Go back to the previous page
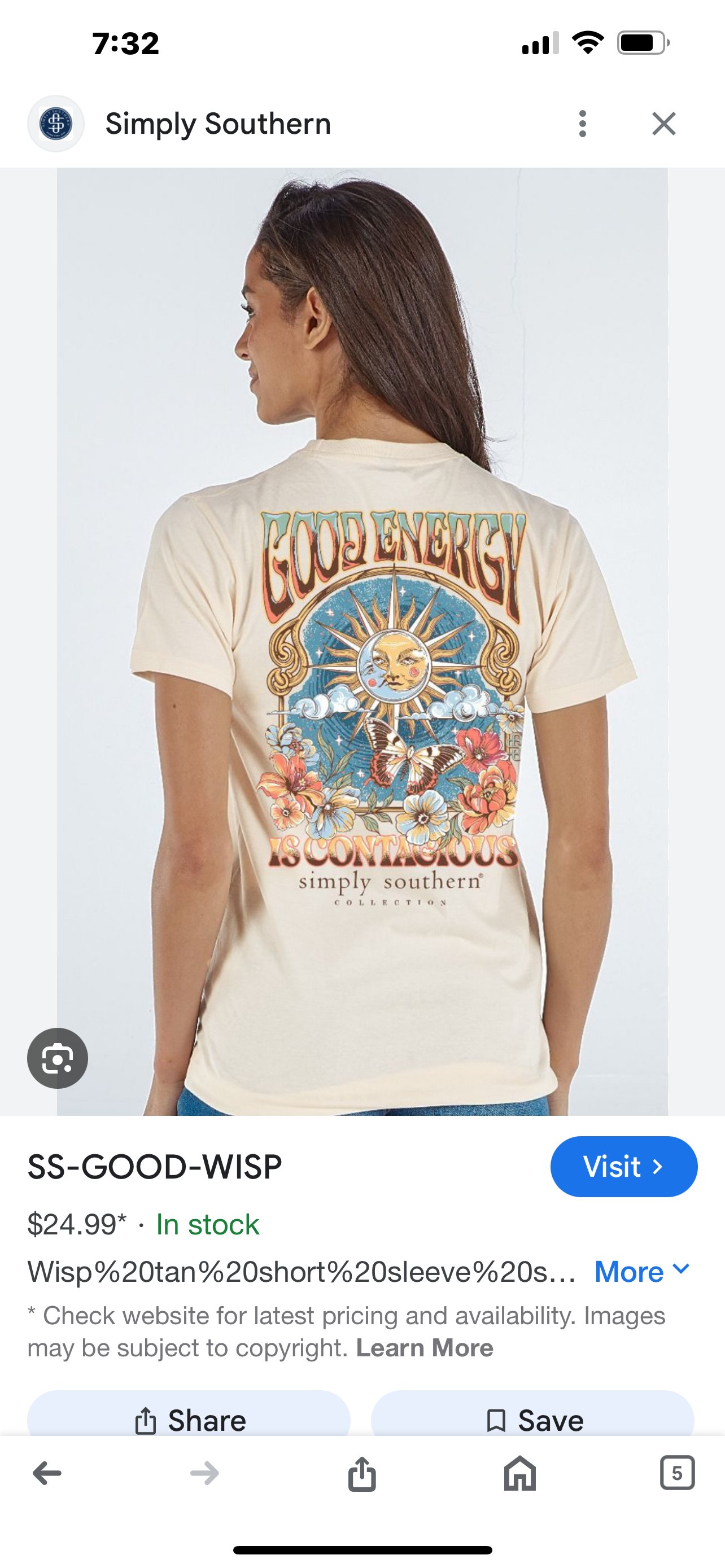 pos(47,1474)
